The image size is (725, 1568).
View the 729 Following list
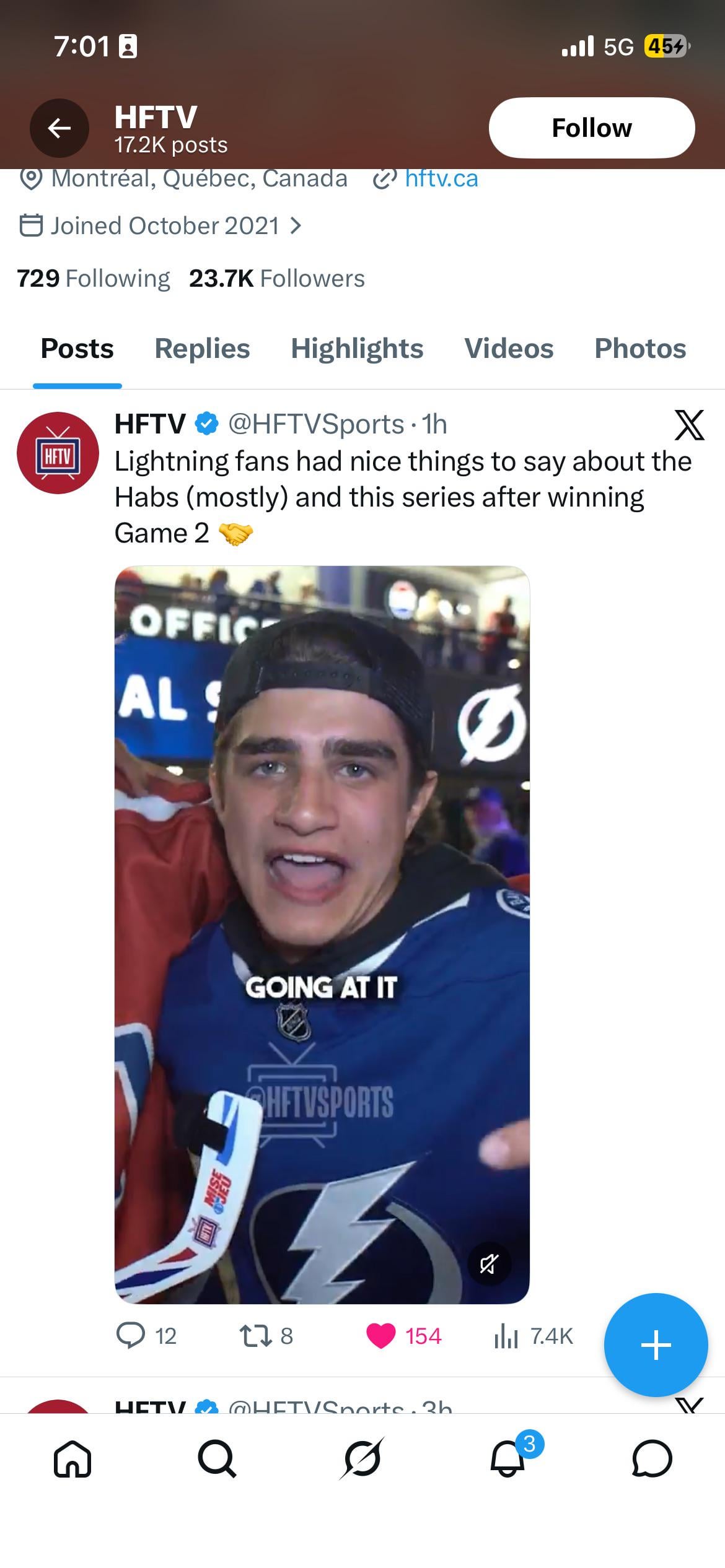(x=93, y=279)
